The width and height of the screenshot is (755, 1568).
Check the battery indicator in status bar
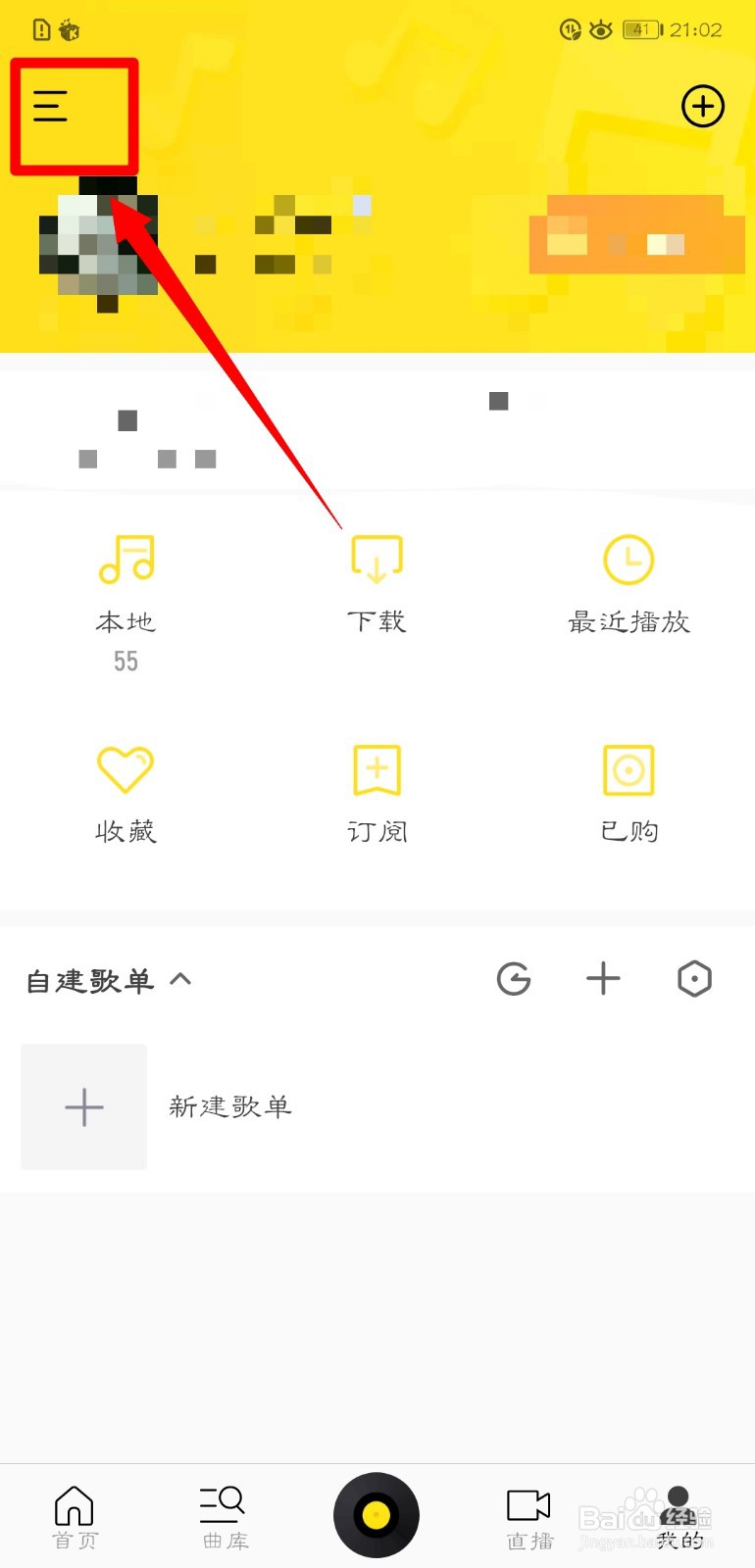coord(640,29)
